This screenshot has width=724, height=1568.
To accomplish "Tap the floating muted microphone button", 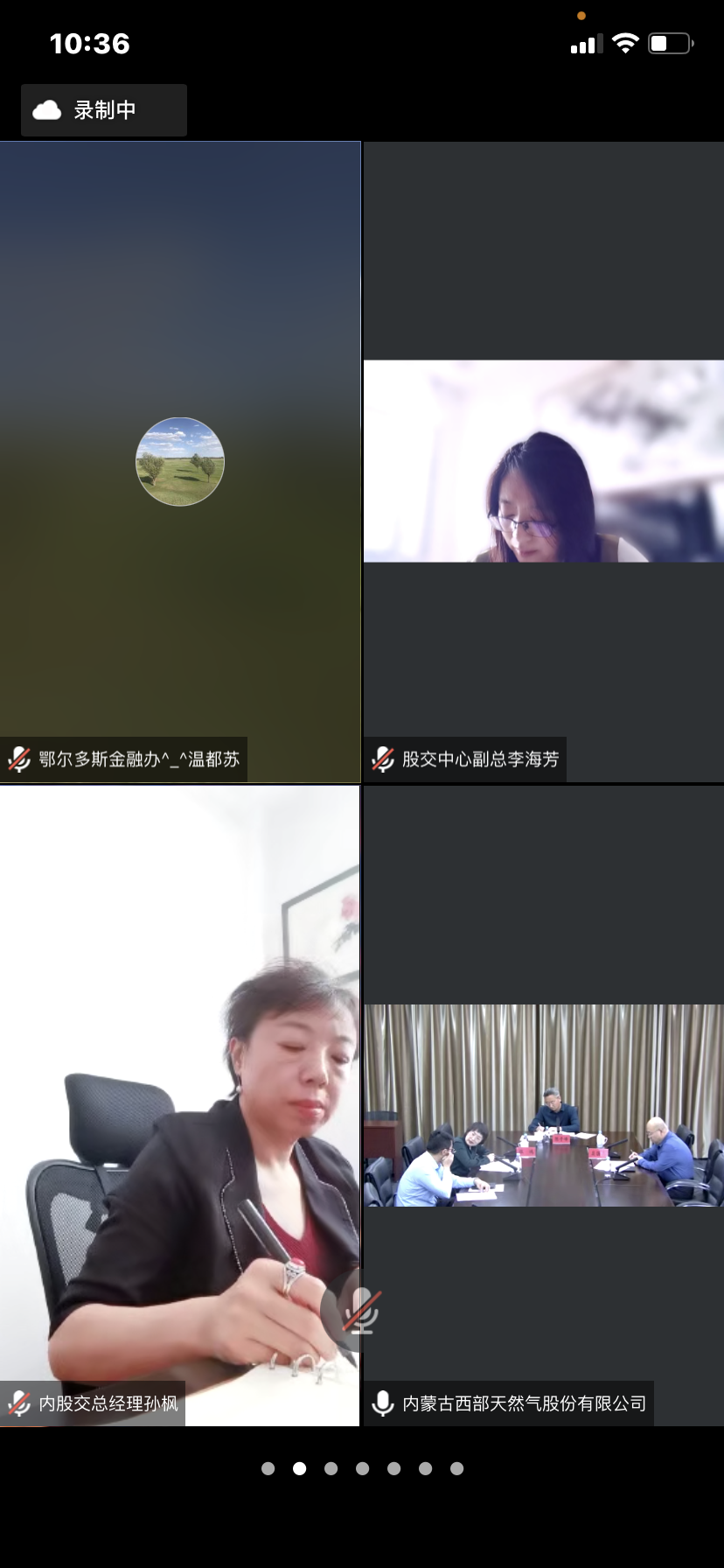I will click(359, 1310).
